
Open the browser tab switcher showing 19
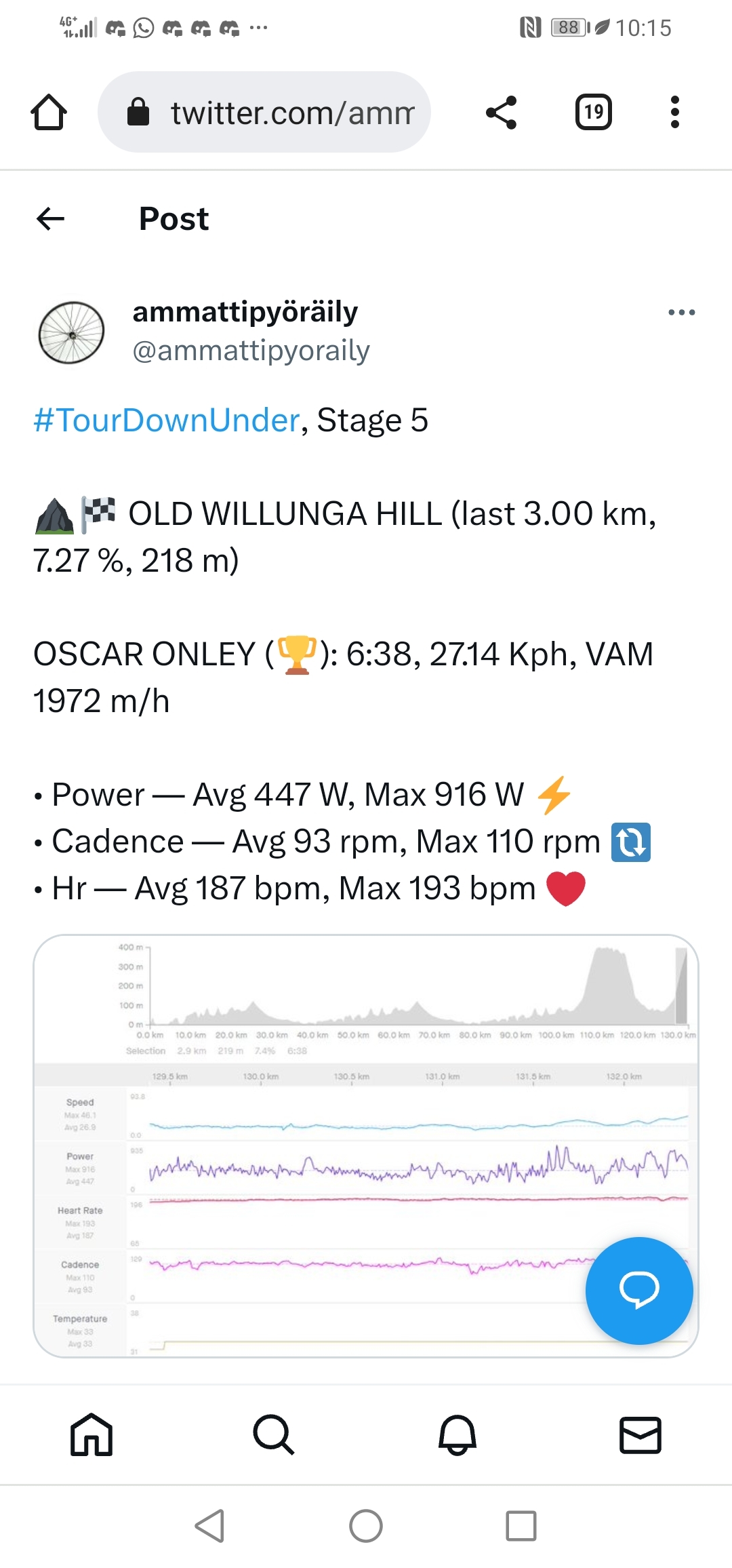pyautogui.click(x=593, y=112)
